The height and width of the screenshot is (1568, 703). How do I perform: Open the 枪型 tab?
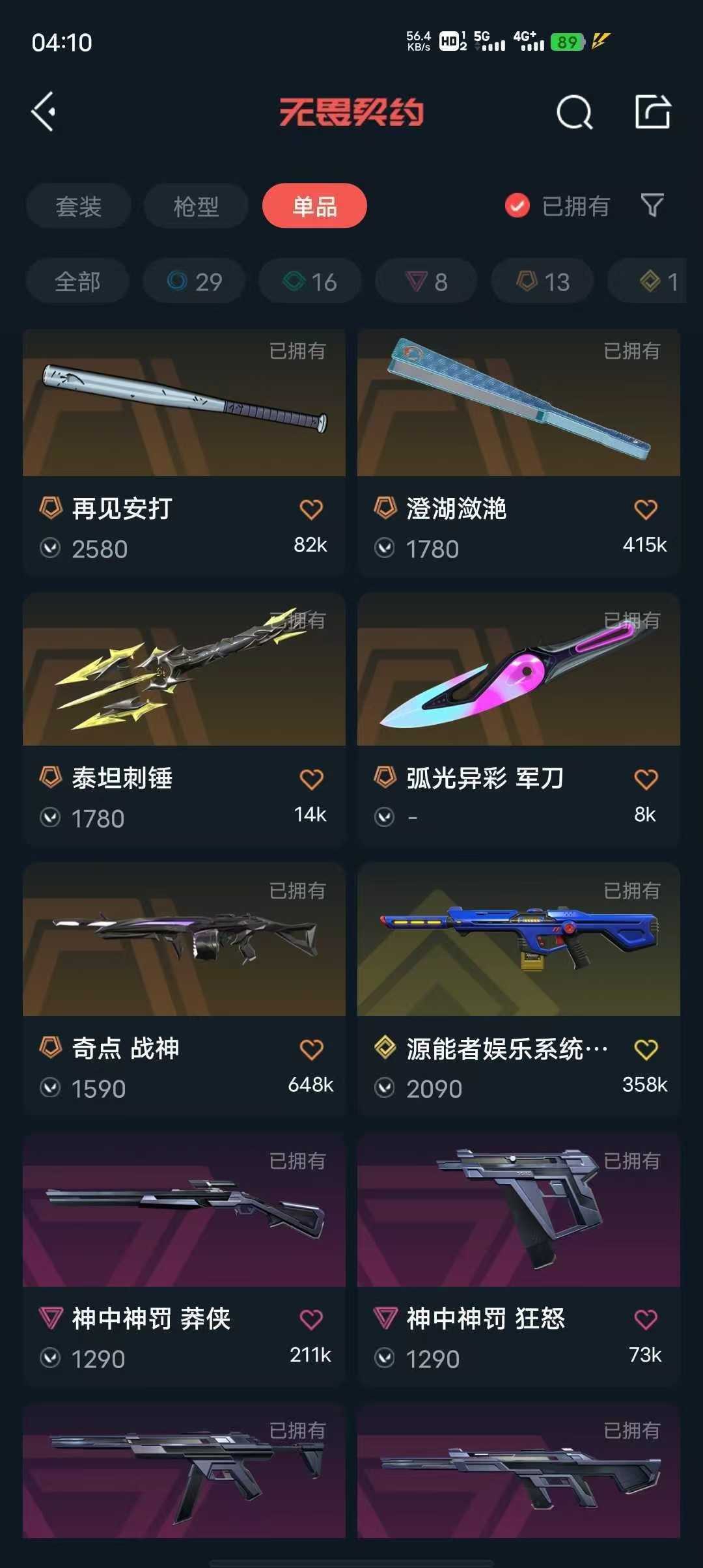click(x=195, y=206)
